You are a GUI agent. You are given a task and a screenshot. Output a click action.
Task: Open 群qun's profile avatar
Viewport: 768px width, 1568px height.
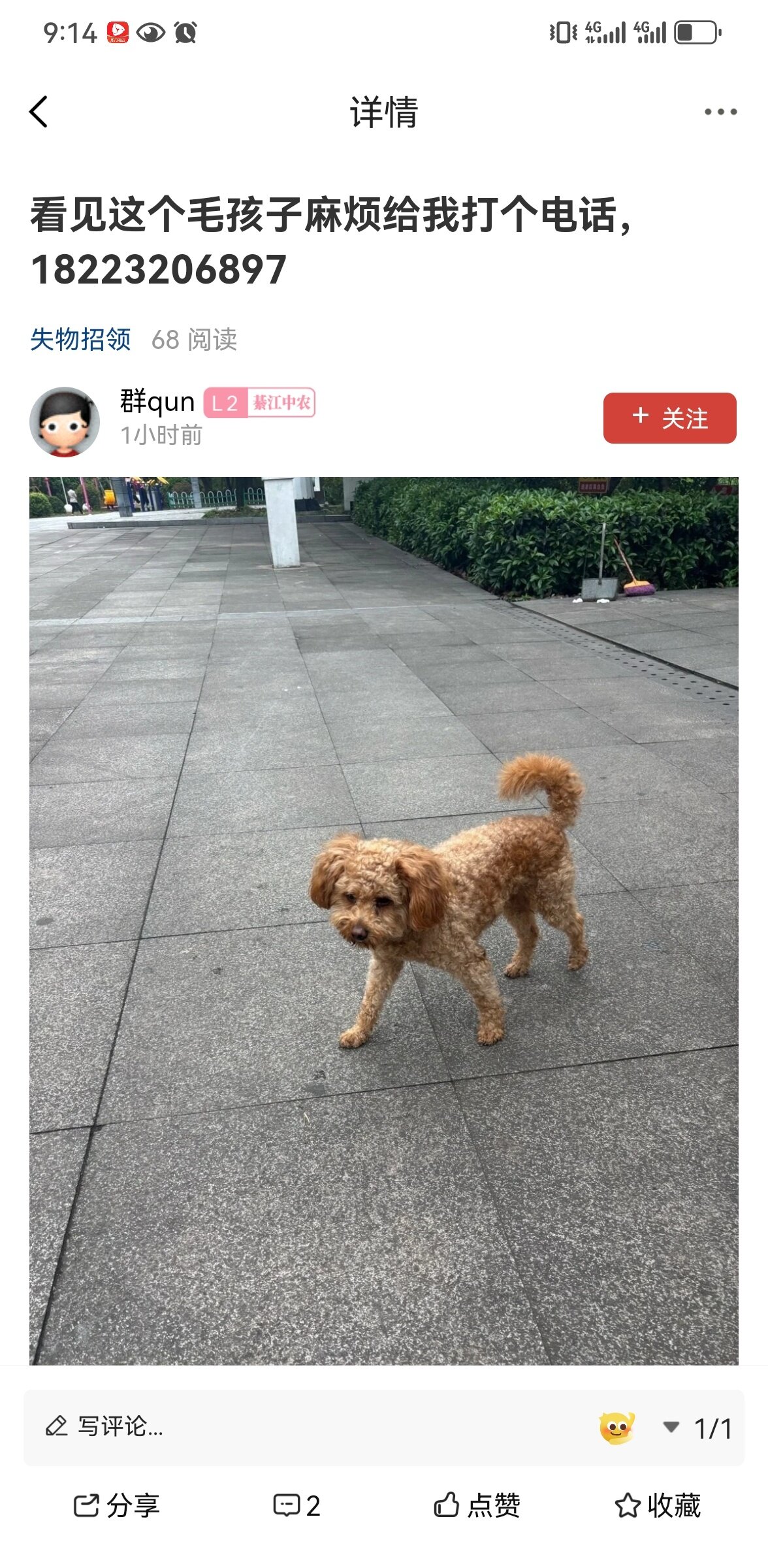point(65,421)
